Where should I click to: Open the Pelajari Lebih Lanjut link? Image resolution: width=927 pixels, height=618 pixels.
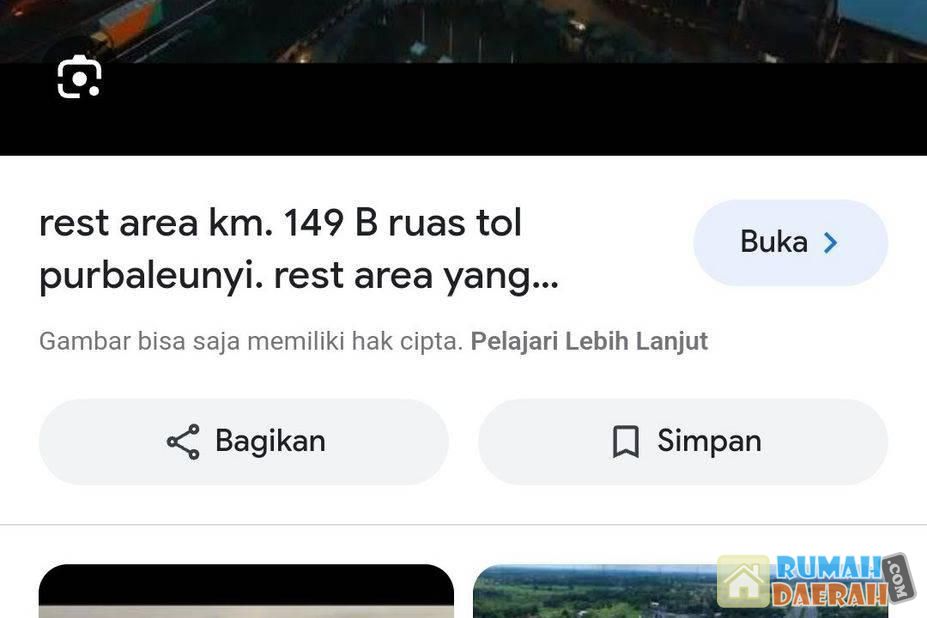[589, 341]
